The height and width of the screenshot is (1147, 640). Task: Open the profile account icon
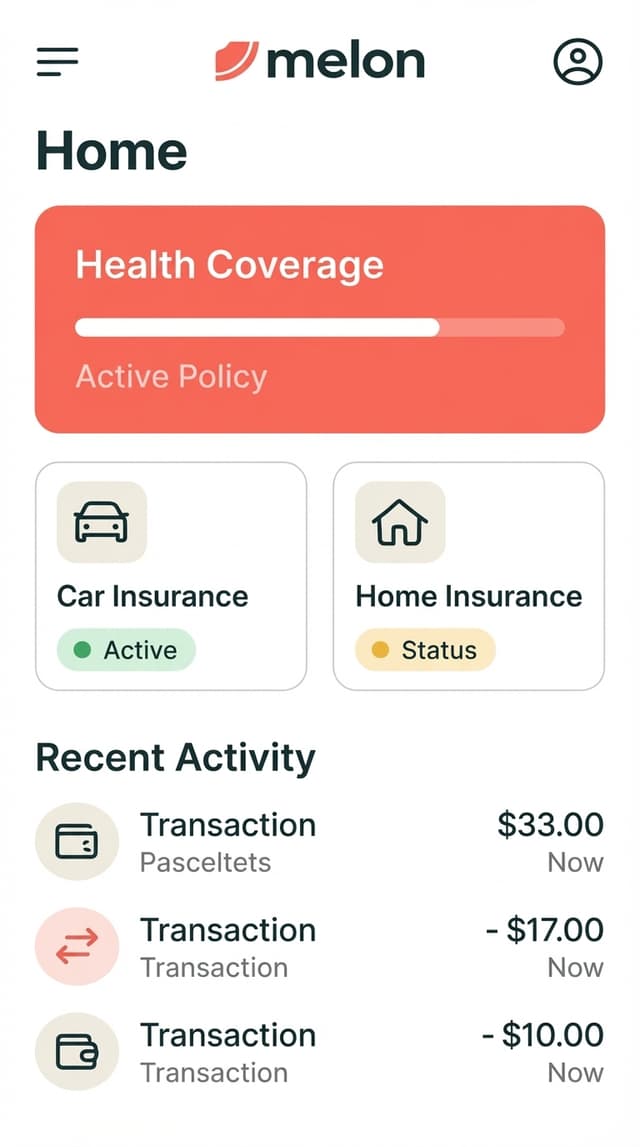coord(578,62)
